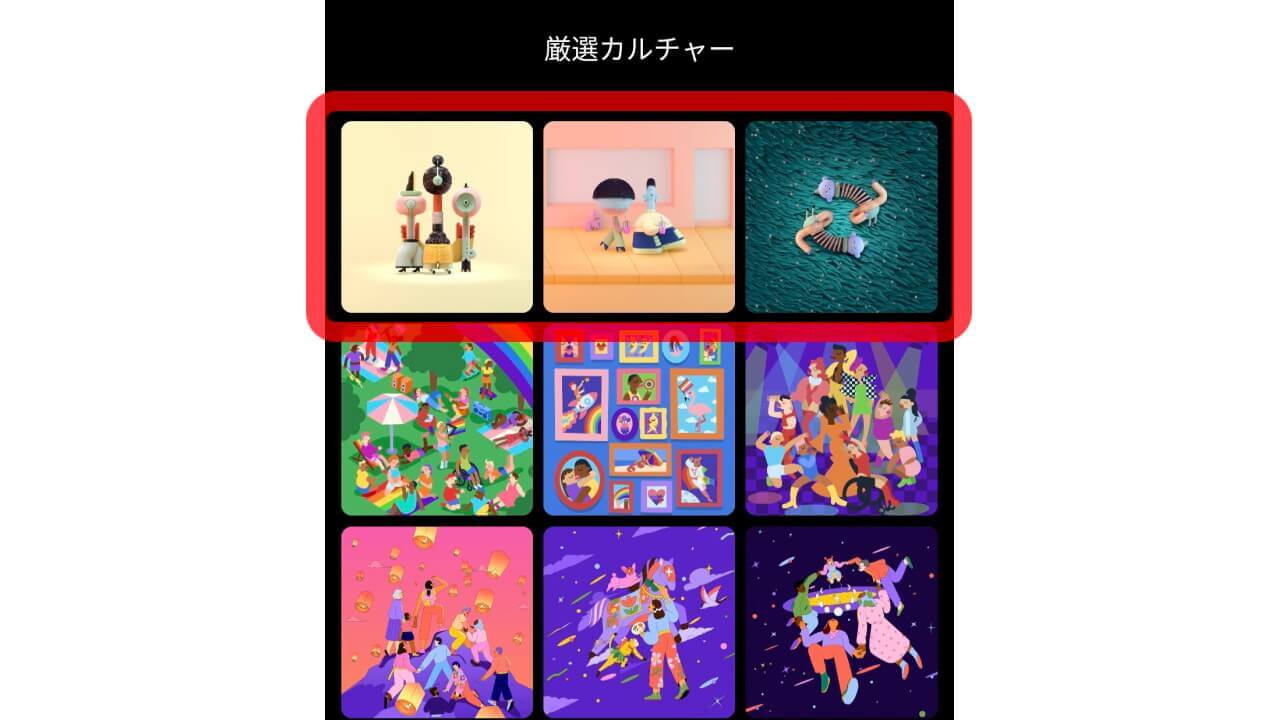Open the purple wallpaper with the patterned horse
The height and width of the screenshot is (720, 1280).
tap(639, 622)
